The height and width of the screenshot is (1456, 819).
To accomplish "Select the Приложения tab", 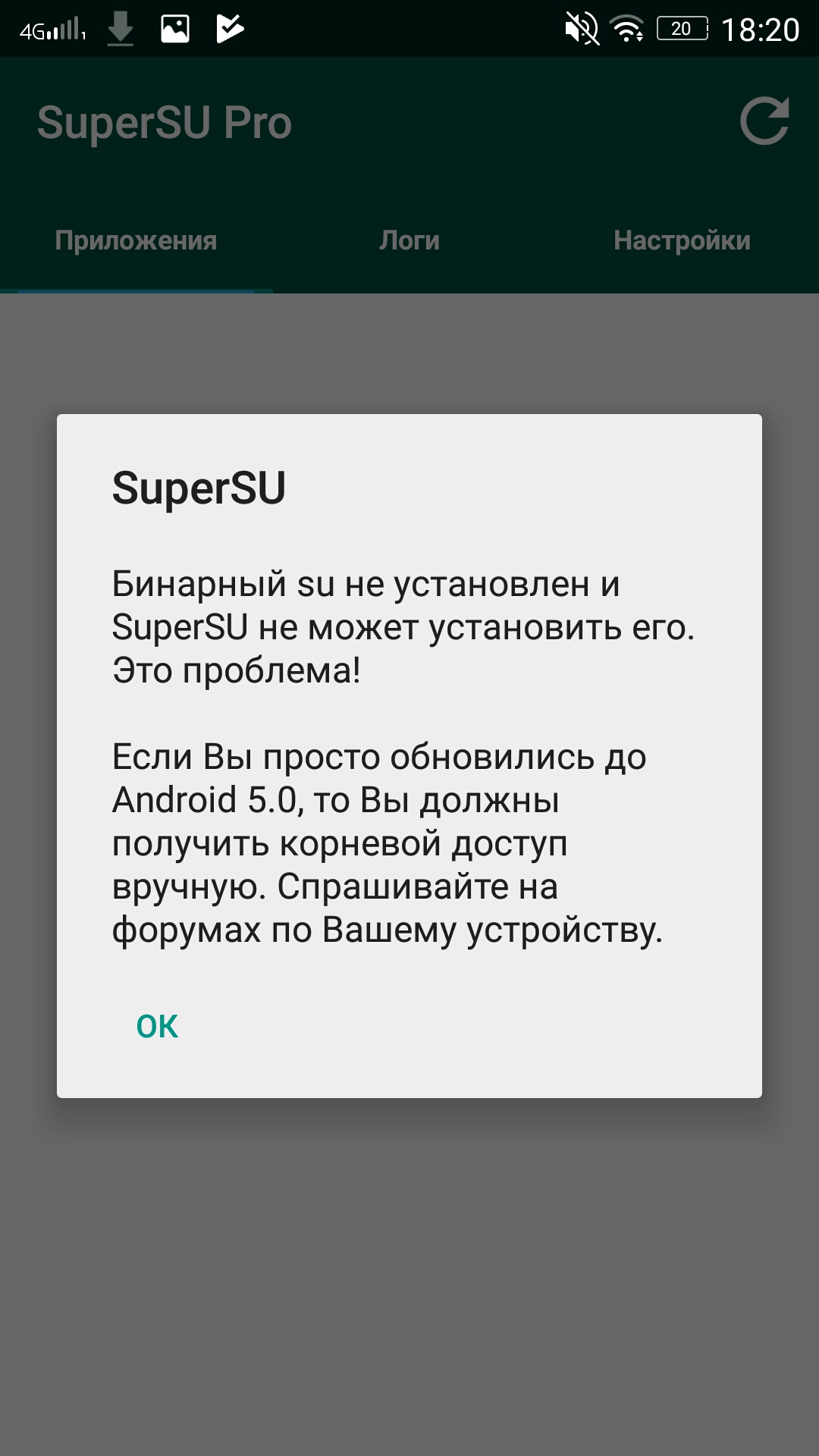I will click(x=136, y=240).
